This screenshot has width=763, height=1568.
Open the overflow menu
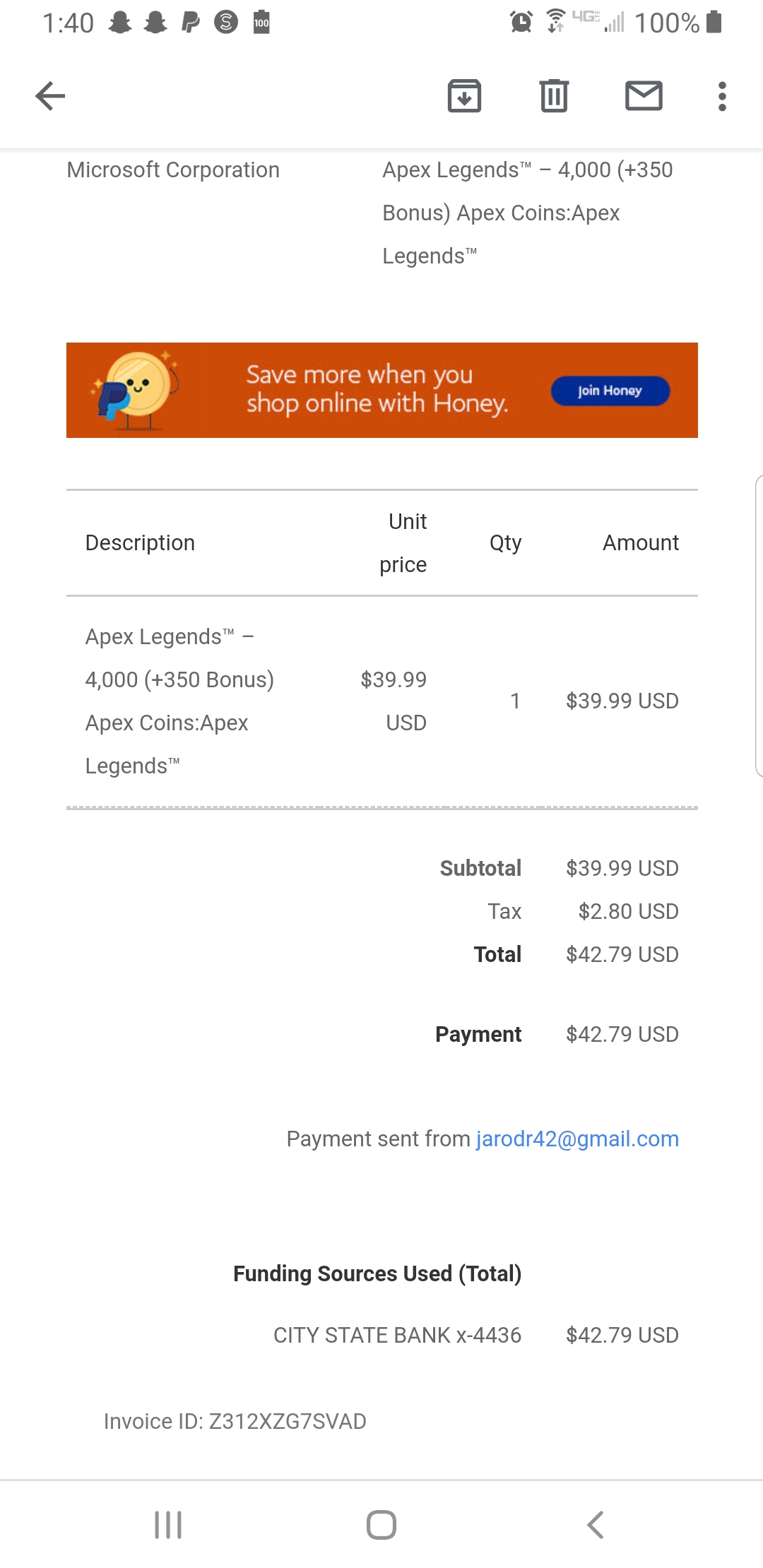coord(721,96)
